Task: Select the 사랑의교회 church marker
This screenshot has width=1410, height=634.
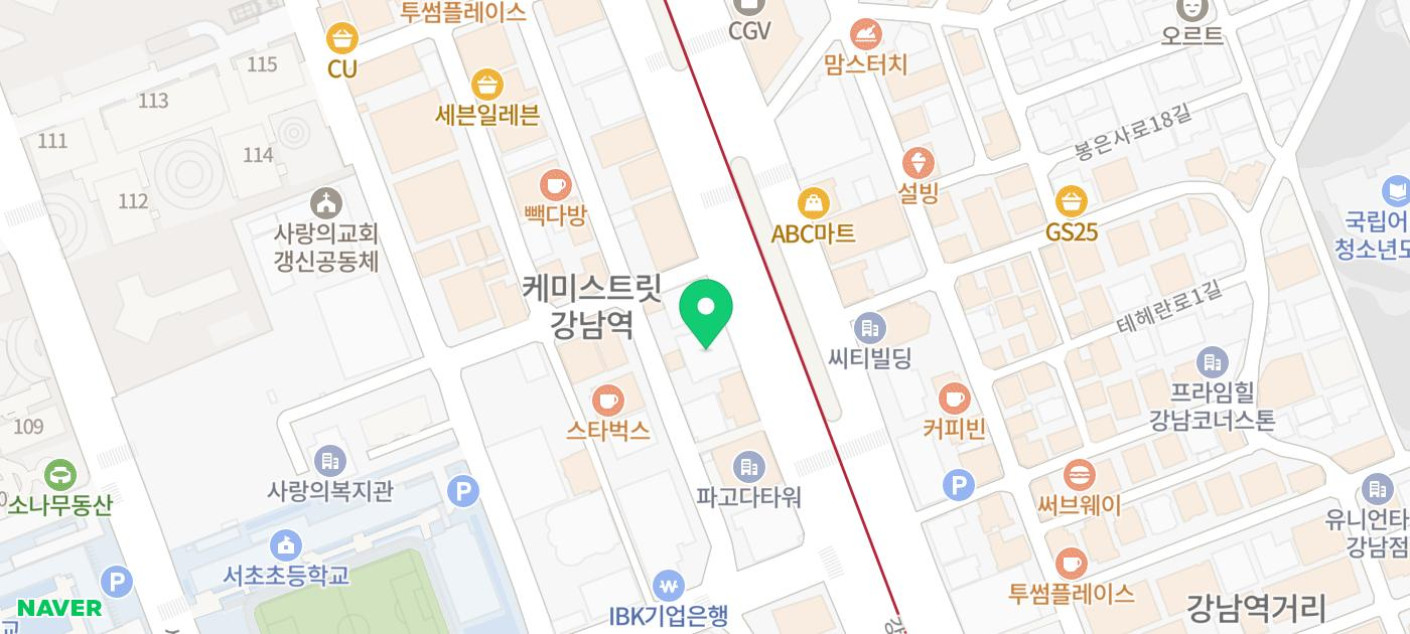Action: coord(326,204)
